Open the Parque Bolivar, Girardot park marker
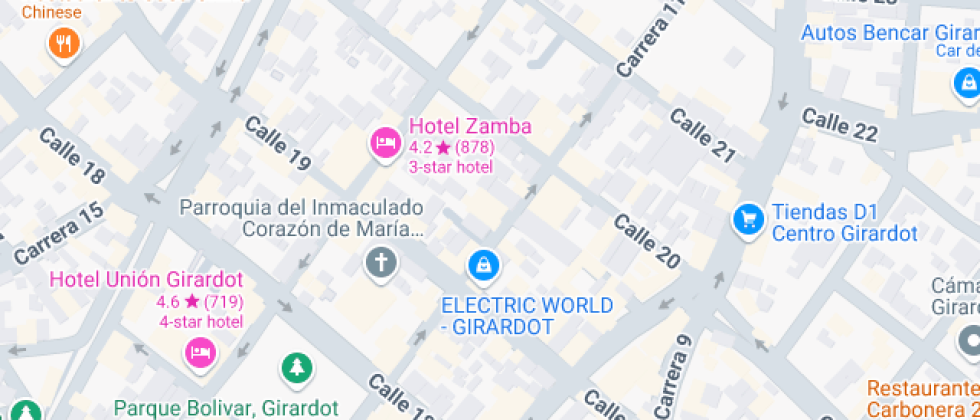The height and width of the screenshot is (420, 980). [295, 368]
